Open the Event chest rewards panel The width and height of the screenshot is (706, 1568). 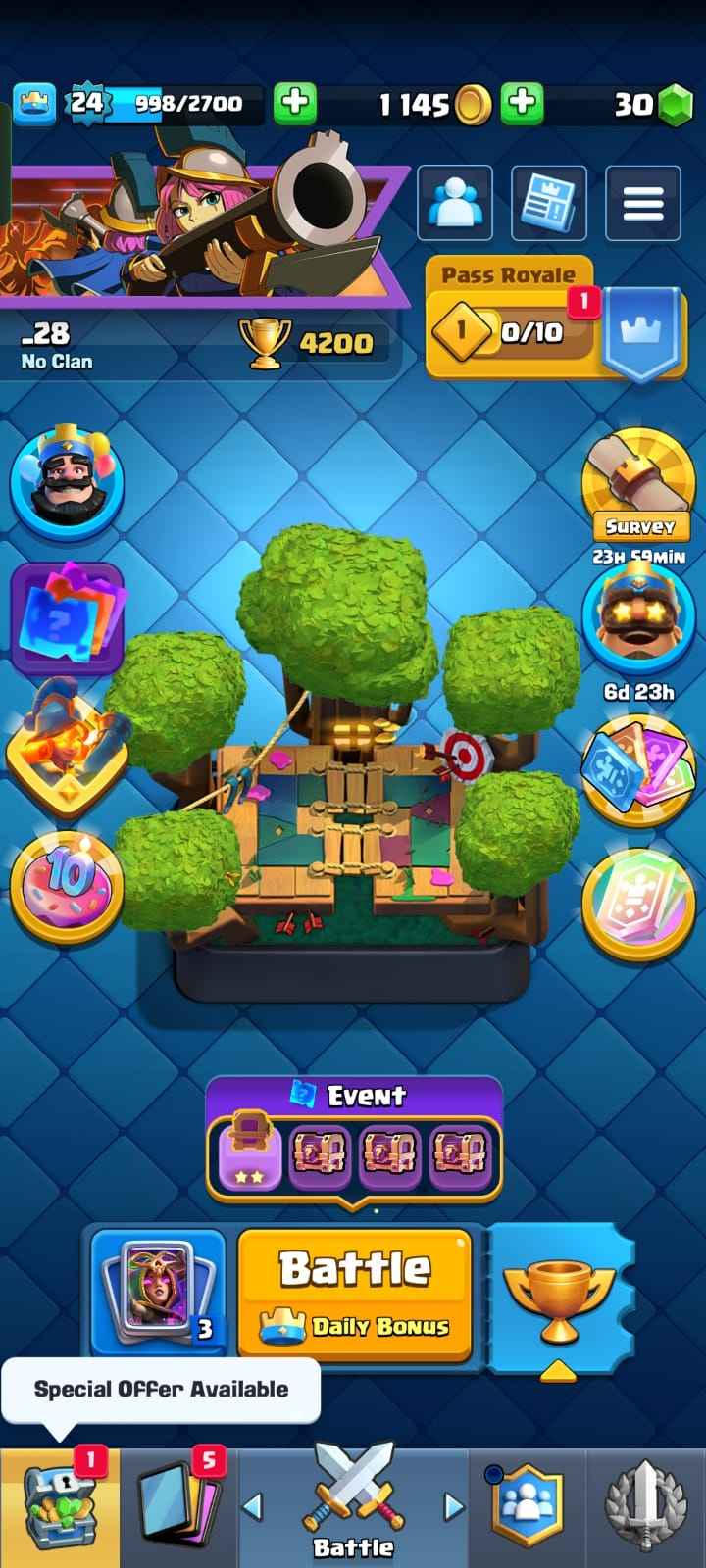pos(354,1142)
